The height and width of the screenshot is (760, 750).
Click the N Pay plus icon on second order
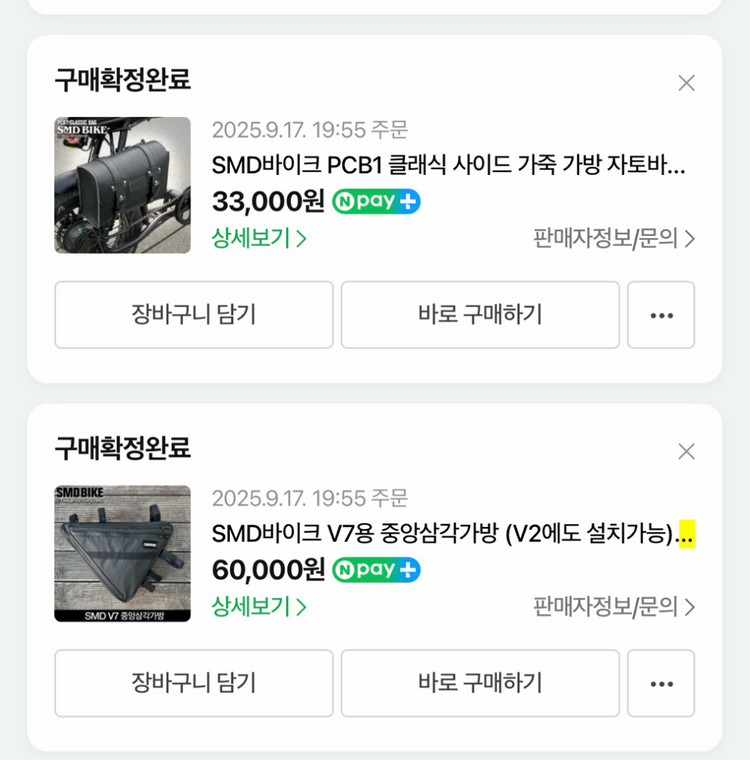tap(376, 569)
